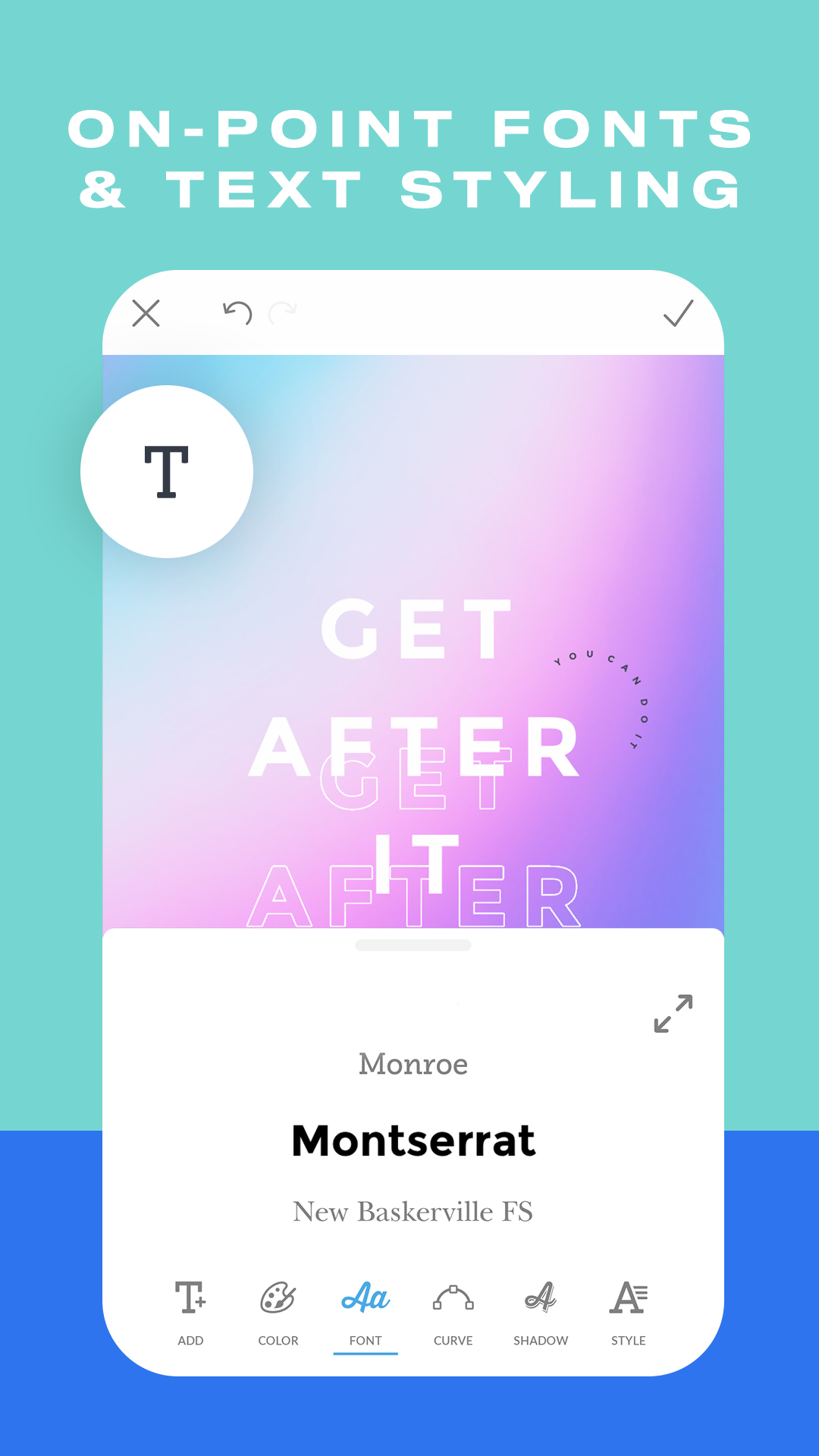Discard changes with the X button
819x1456 pixels.
pyautogui.click(x=146, y=313)
